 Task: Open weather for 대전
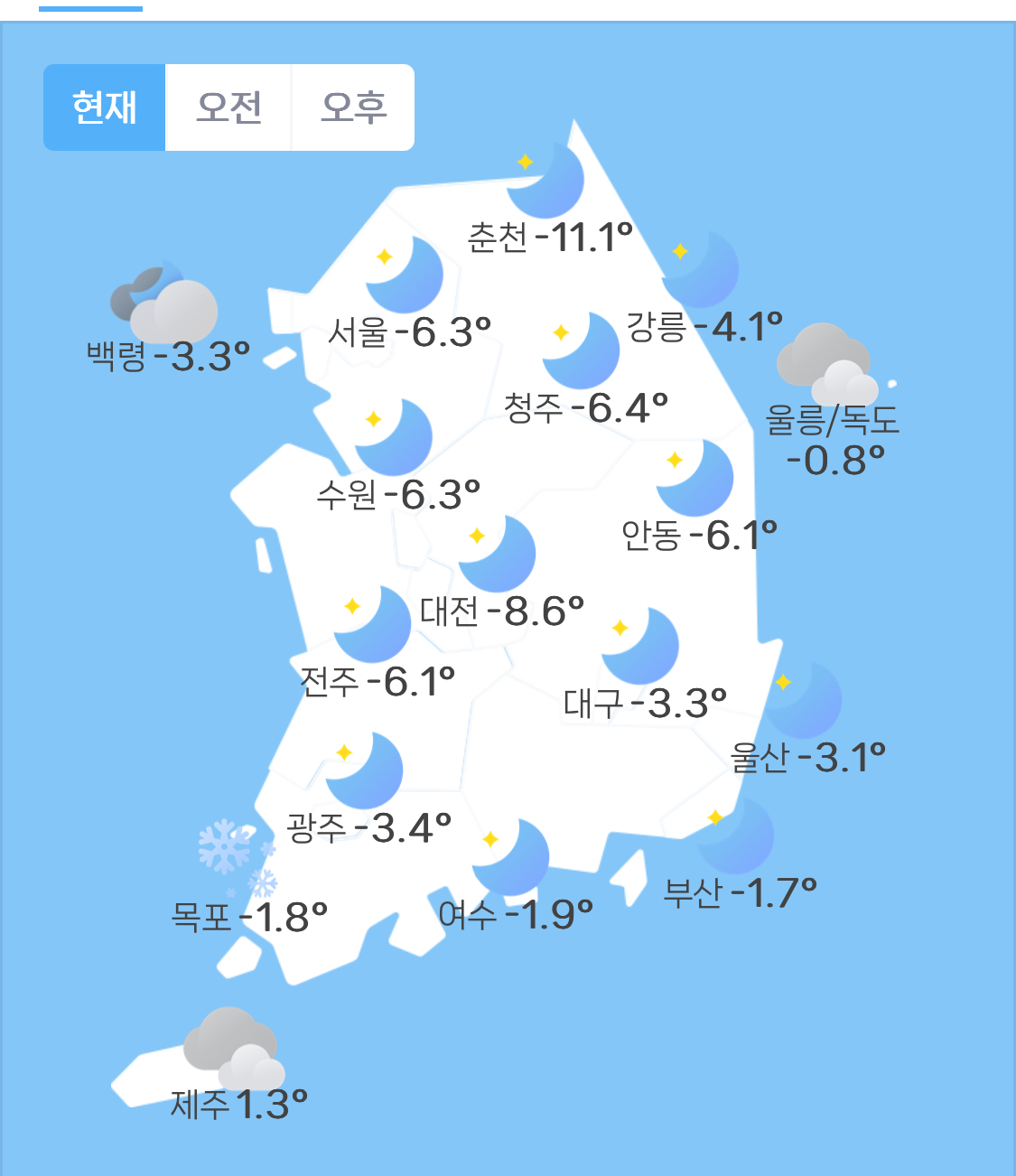pyautogui.click(x=502, y=611)
